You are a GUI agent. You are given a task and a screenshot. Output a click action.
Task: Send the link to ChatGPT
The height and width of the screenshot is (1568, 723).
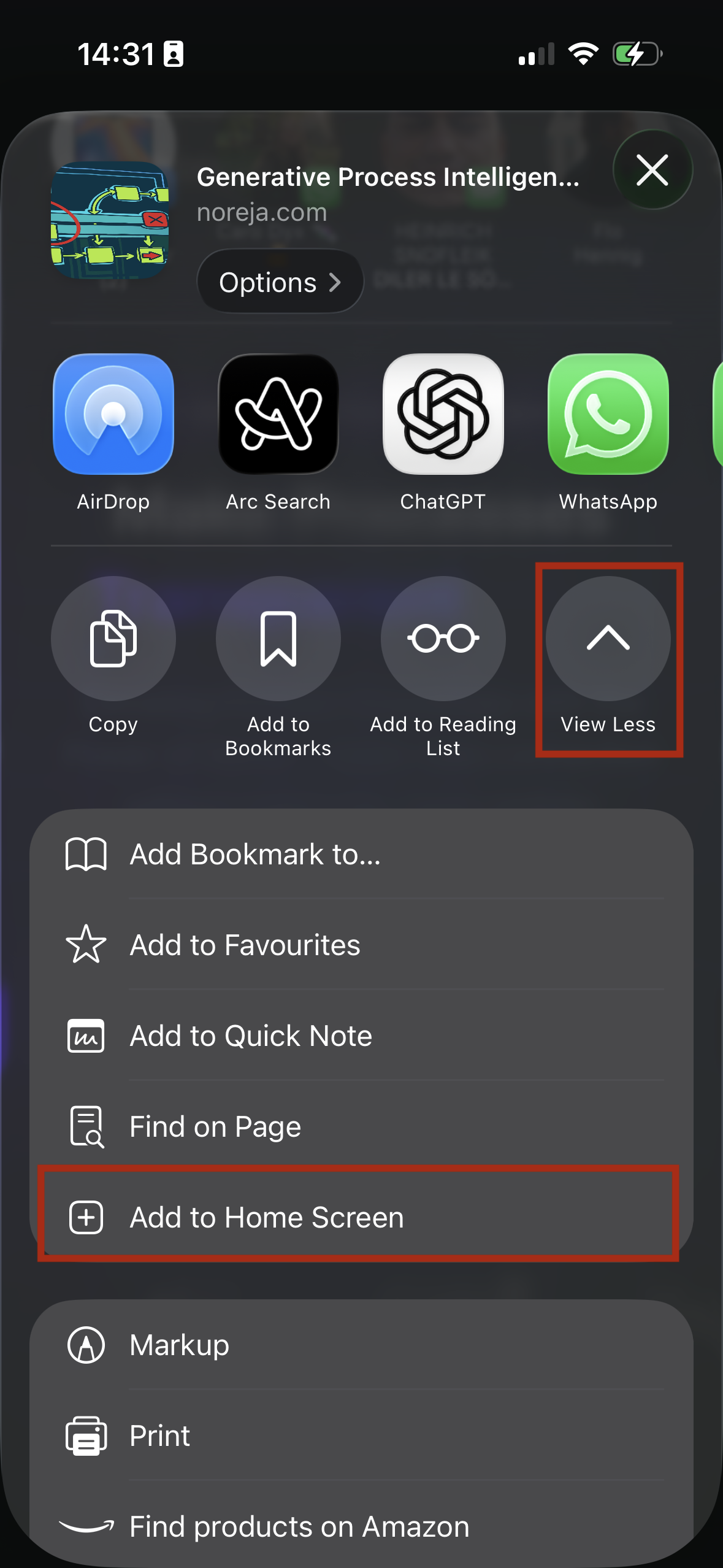(x=443, y=414)
